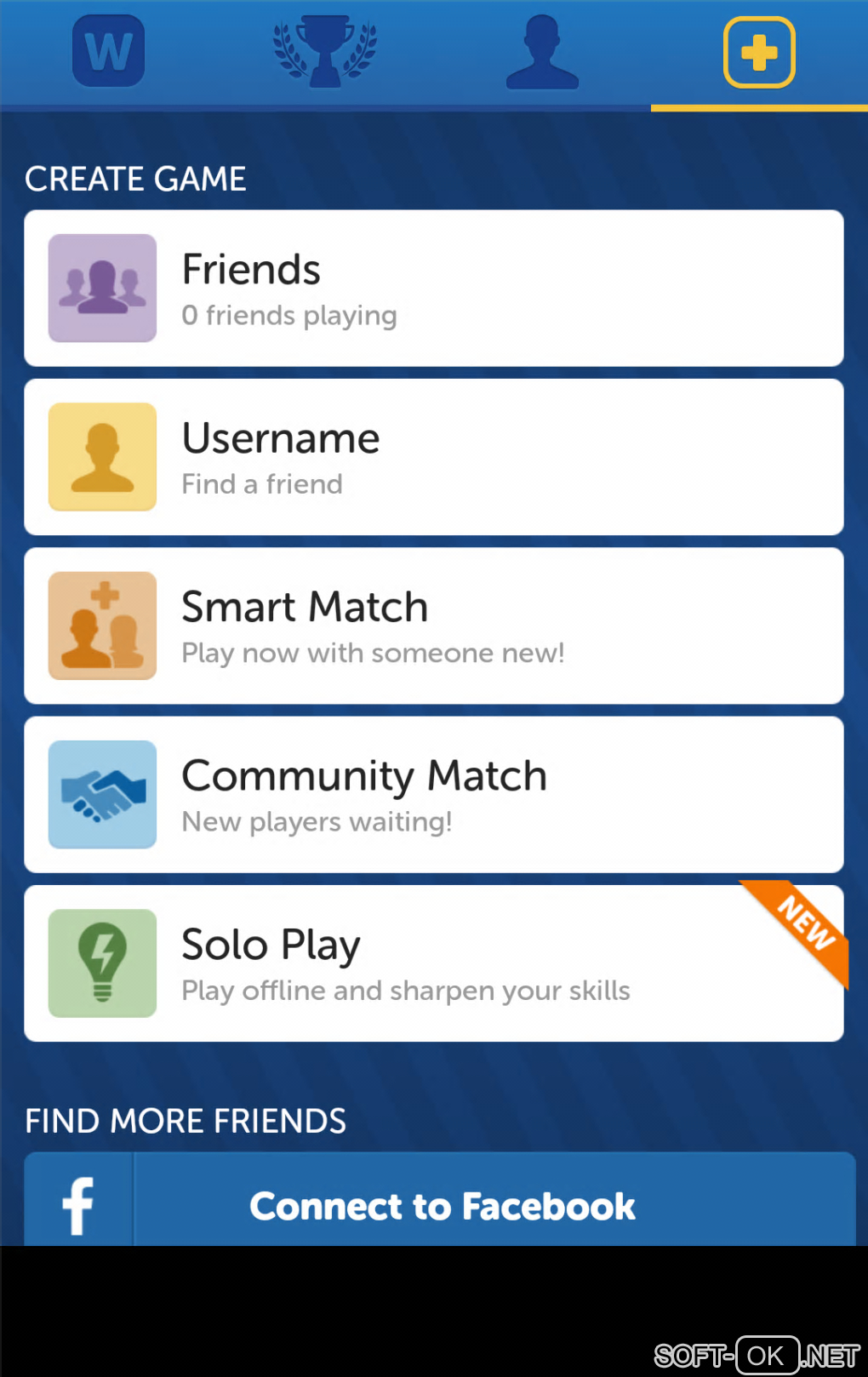This screenshot has height=1377, width=868.
Task: Switch to the games W tab
Action: click(108, 51)
